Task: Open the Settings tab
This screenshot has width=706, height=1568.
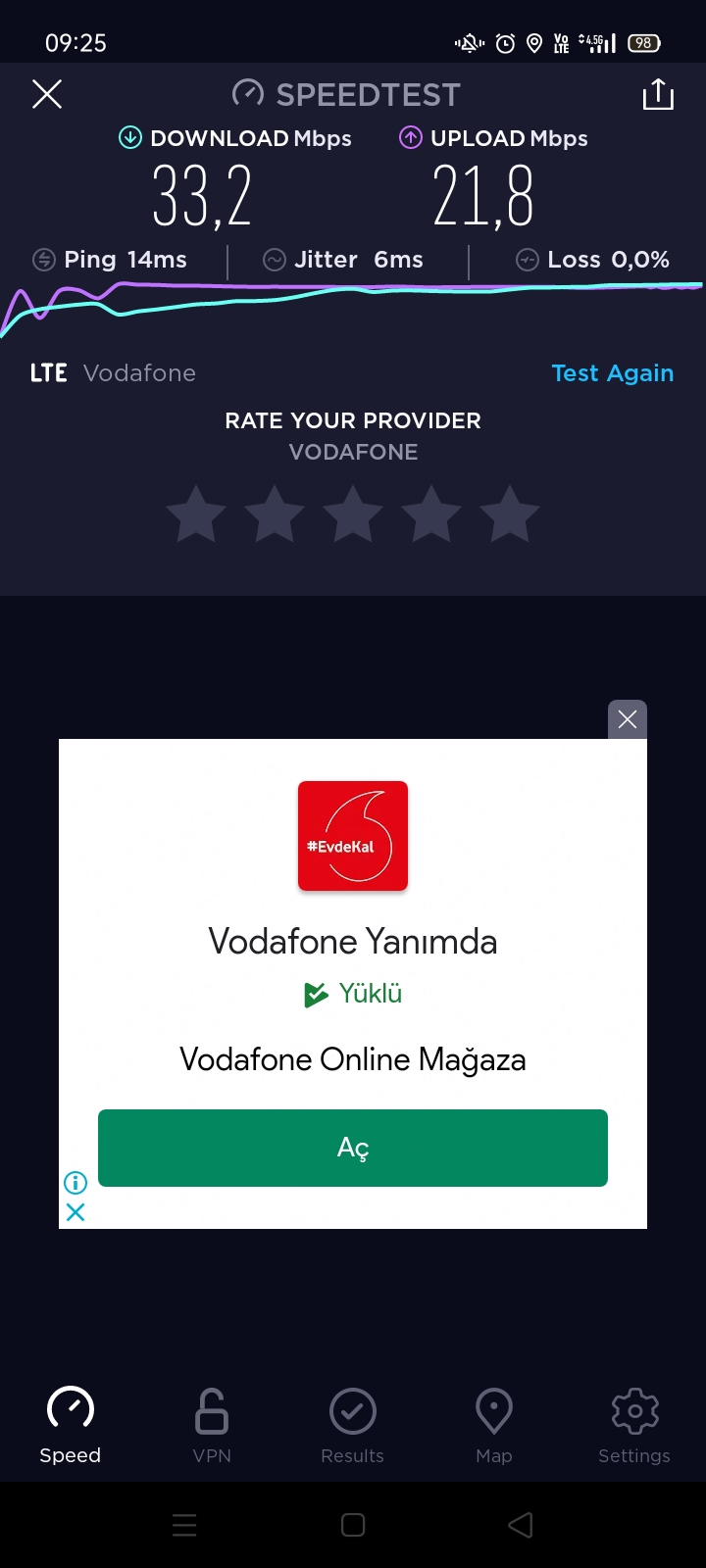Action: click(x=634, y=1426)
